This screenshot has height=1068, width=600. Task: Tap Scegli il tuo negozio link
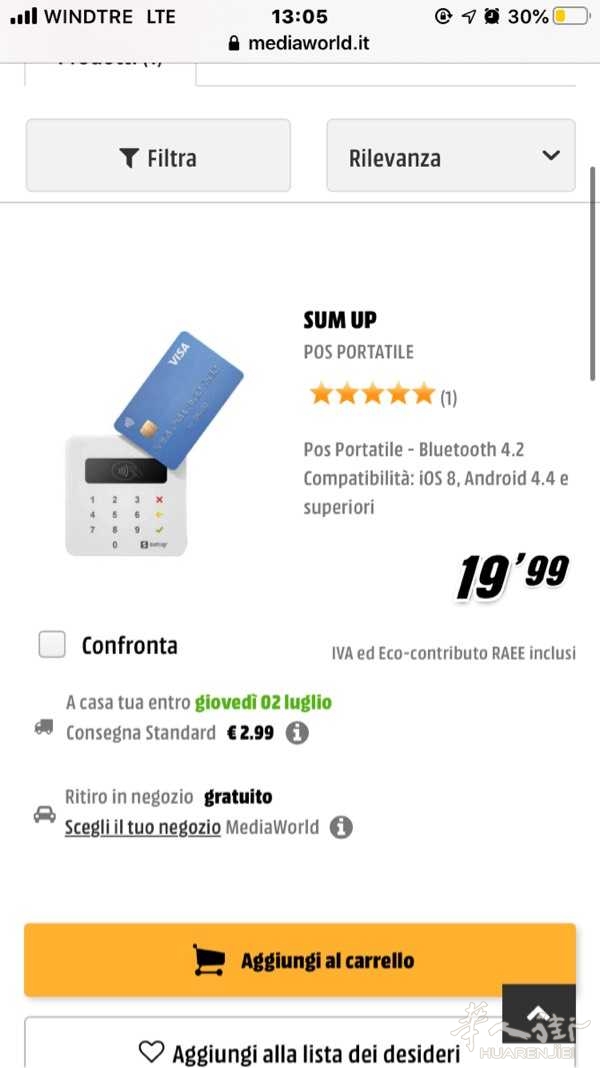(142, 827)
